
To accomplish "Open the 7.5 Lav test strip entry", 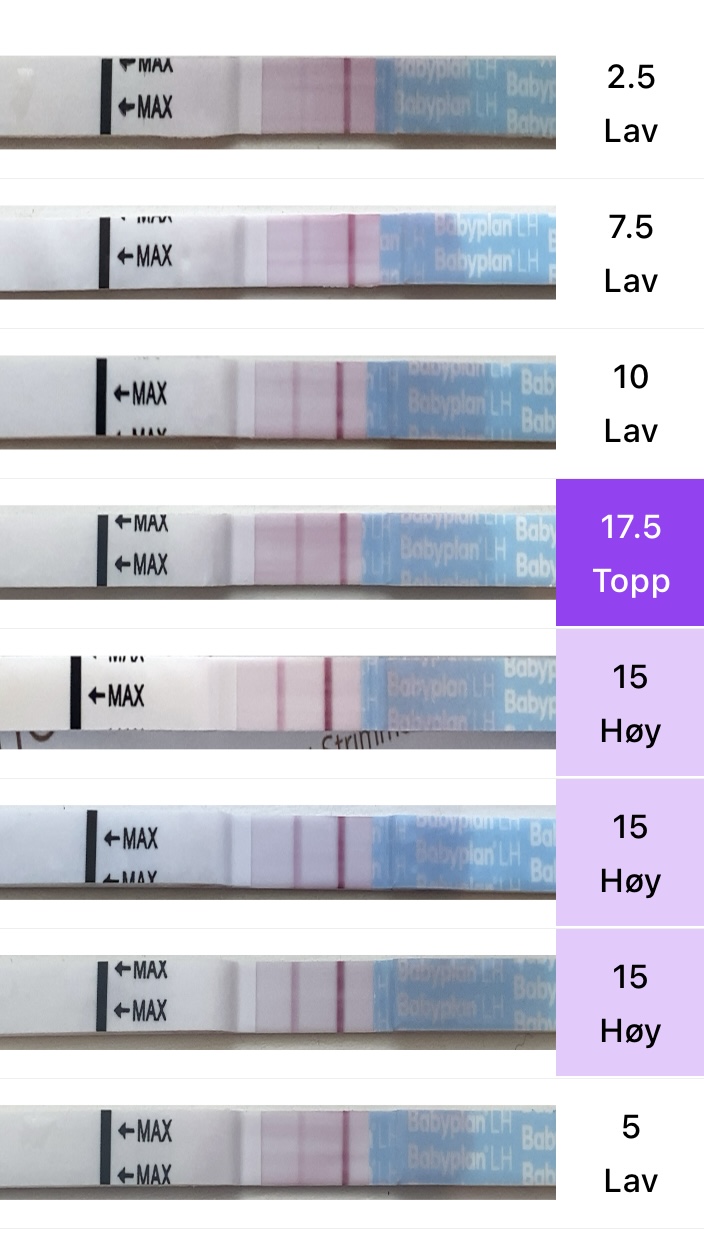I will tap(630, 253).
